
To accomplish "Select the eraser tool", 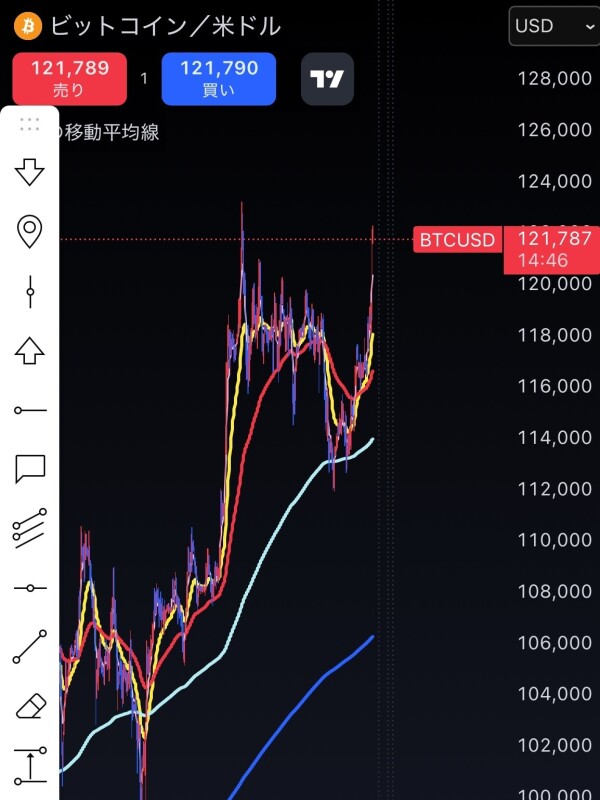I will 30,708.
